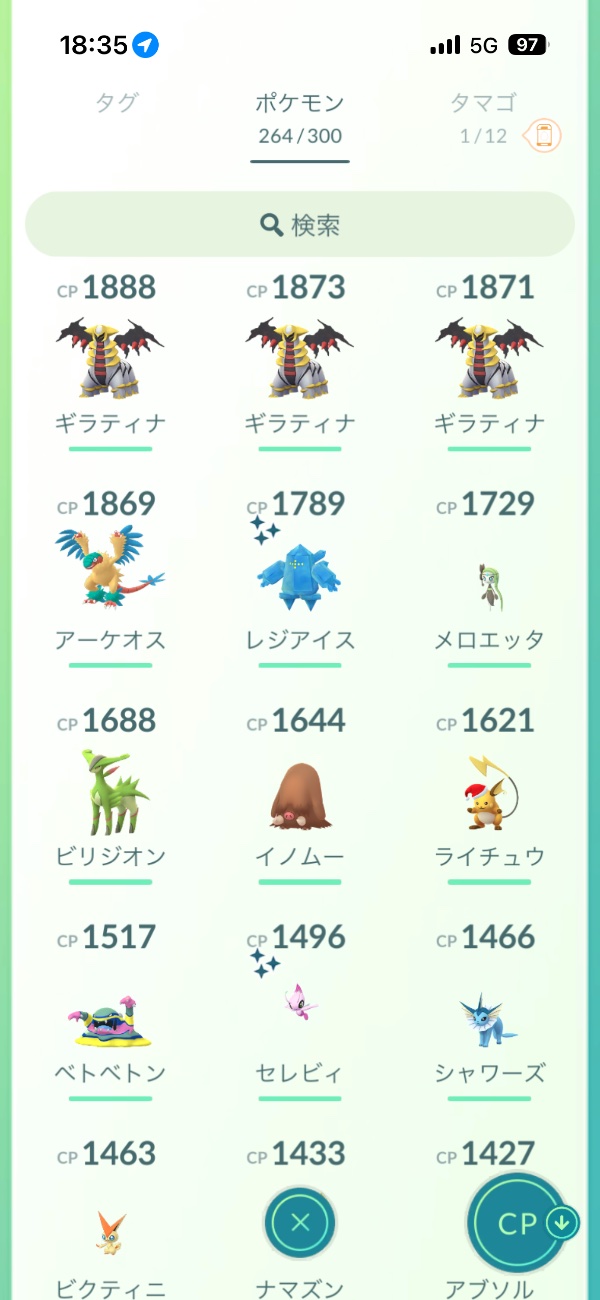Tap the 検索 search field
This screenshot has width=600, height=1300.
tap(300, 225)
